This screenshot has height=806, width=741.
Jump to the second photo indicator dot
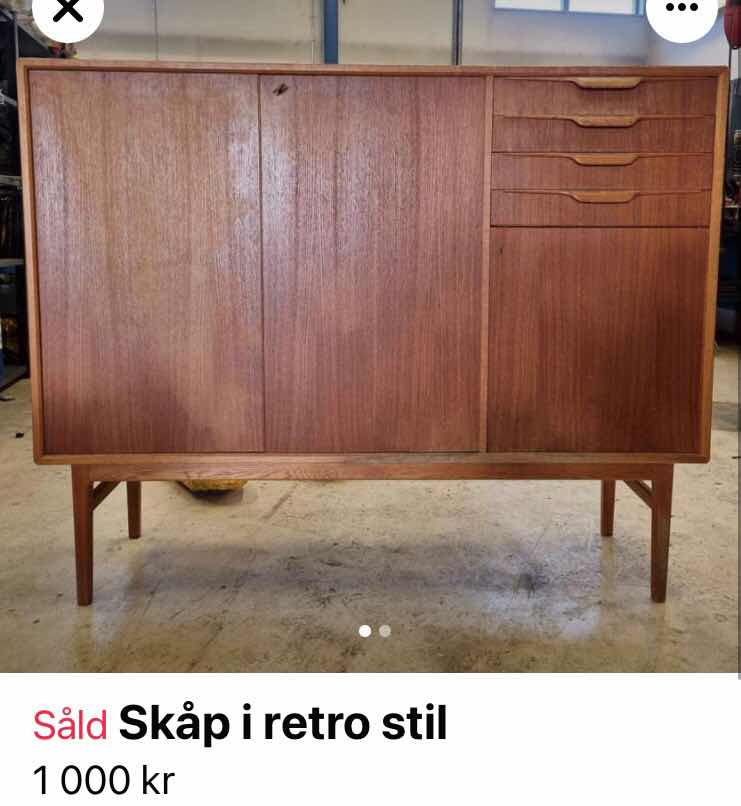tap(385, 631)
